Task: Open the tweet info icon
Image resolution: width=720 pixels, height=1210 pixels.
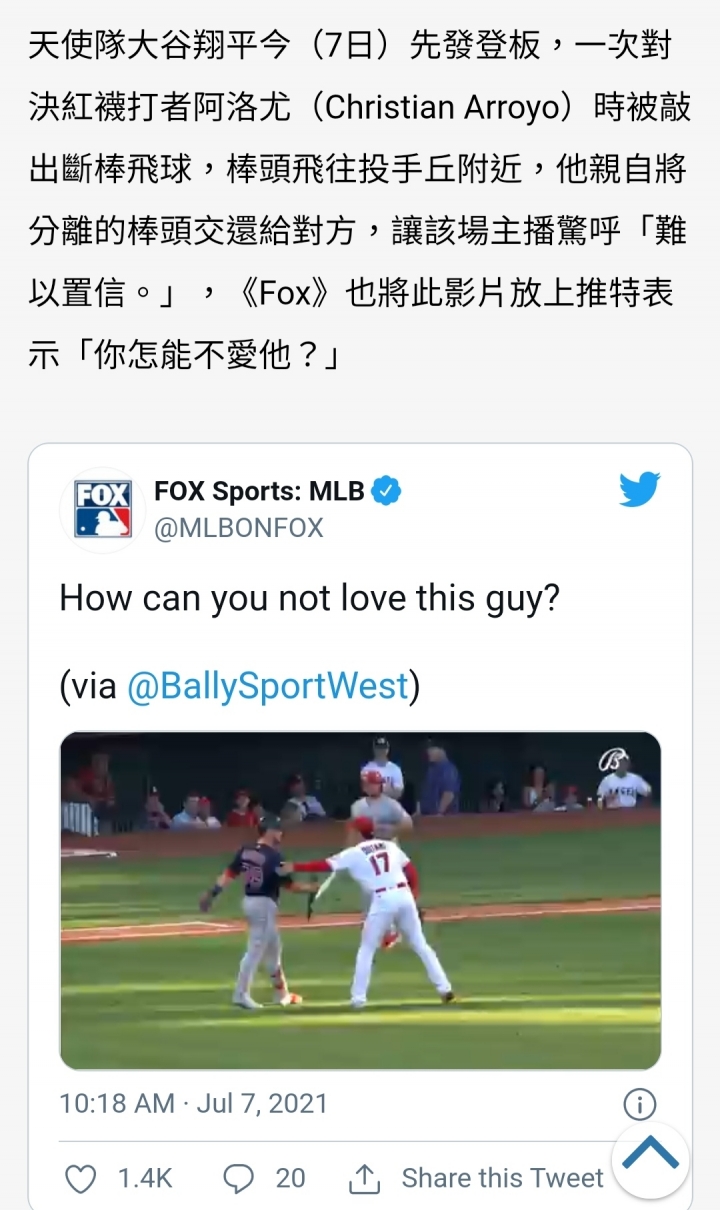Action: click(x=639, y=1104)
